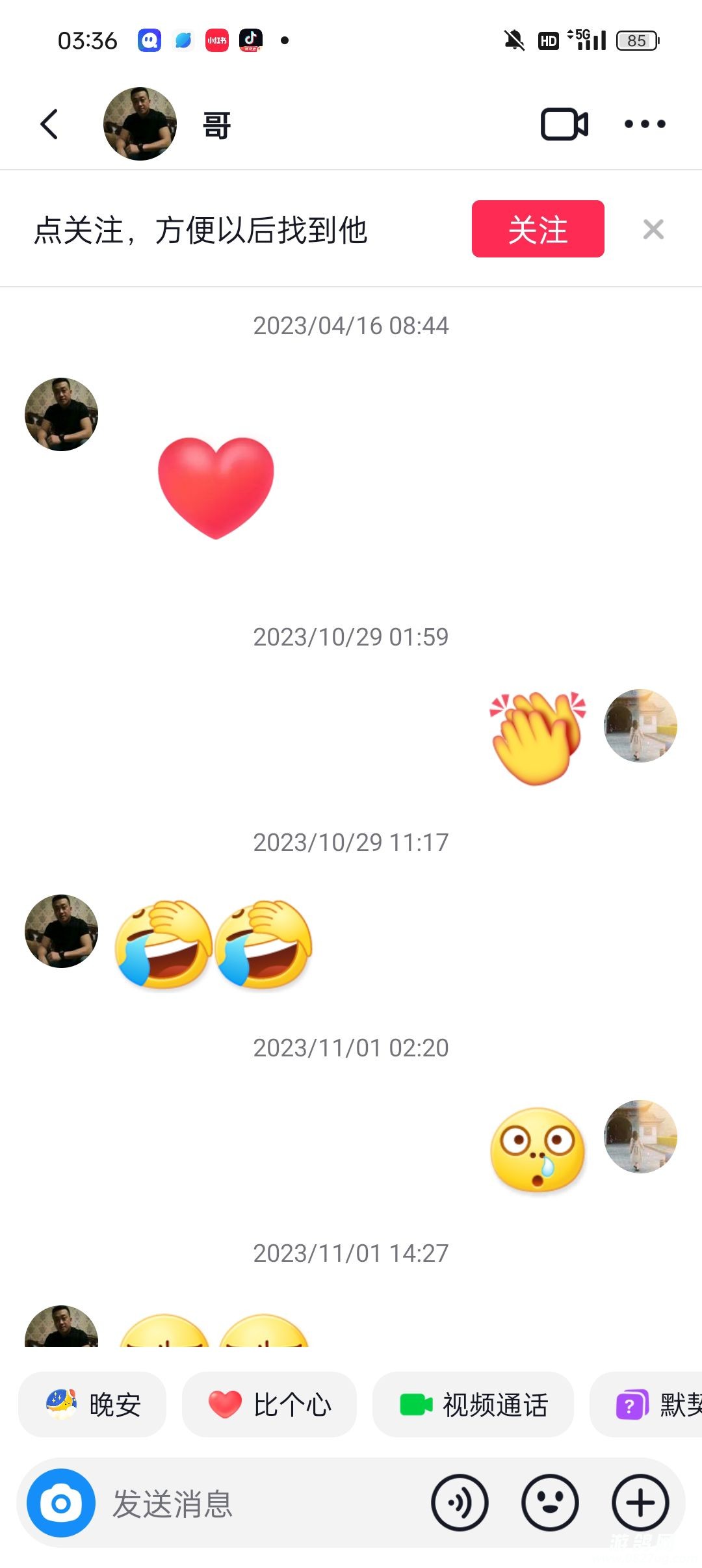The width and height of the screenshot is (702, 1568).
Task: Open the plus attachment menu
Action: coord(640,1503)
